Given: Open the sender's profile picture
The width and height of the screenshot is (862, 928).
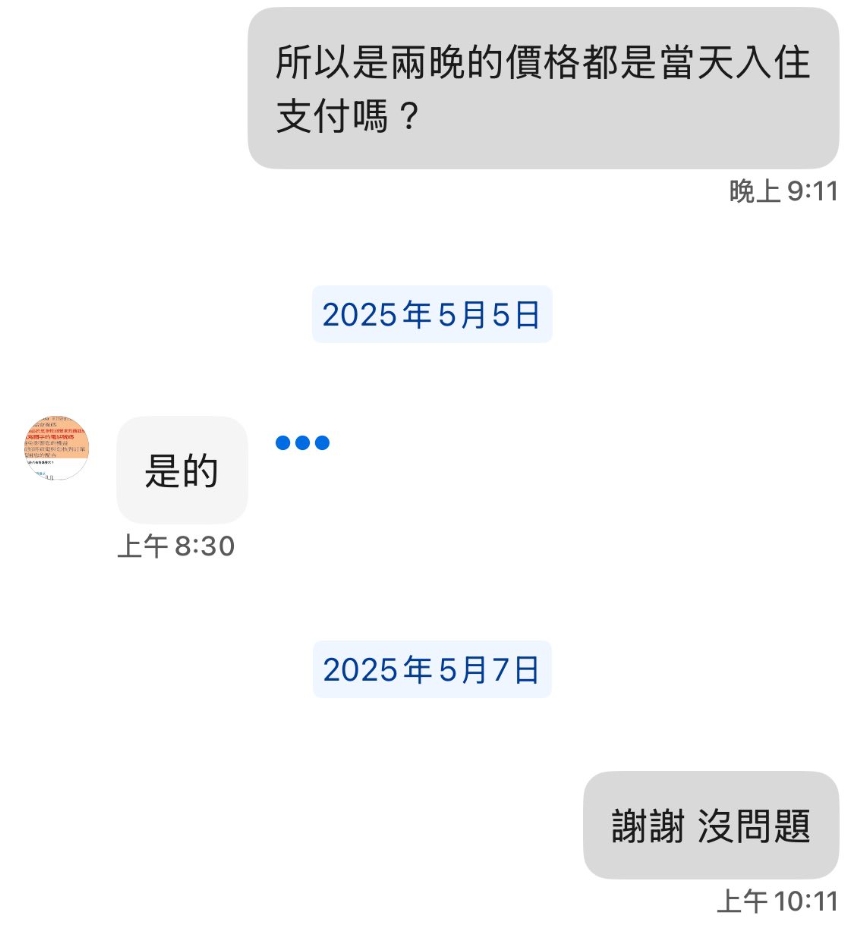Looking at the screenshot, I should (56, 448).
